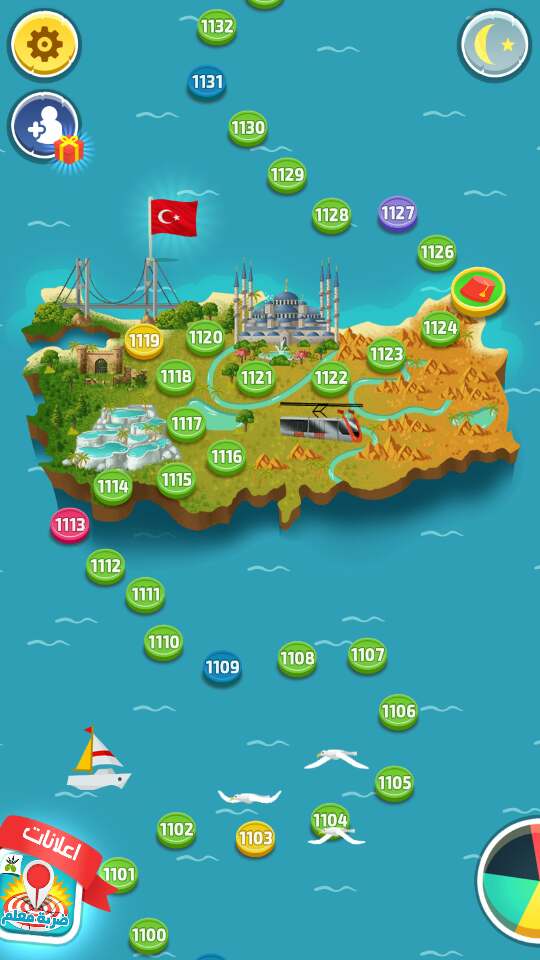Open yellow level 1119
Viewport: 540px width, 960px height.
144,342
